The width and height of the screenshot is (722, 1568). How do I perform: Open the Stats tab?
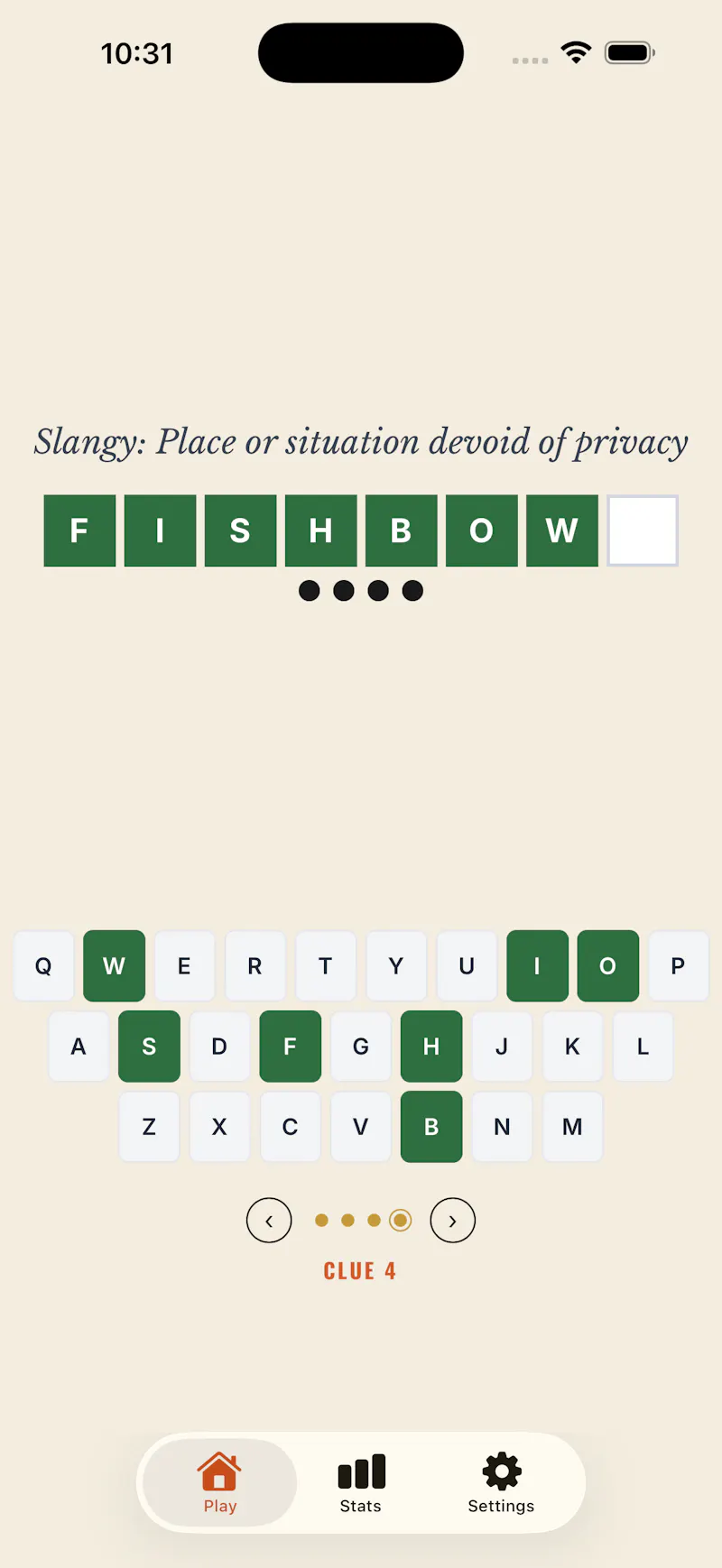tap(360, 1483)
